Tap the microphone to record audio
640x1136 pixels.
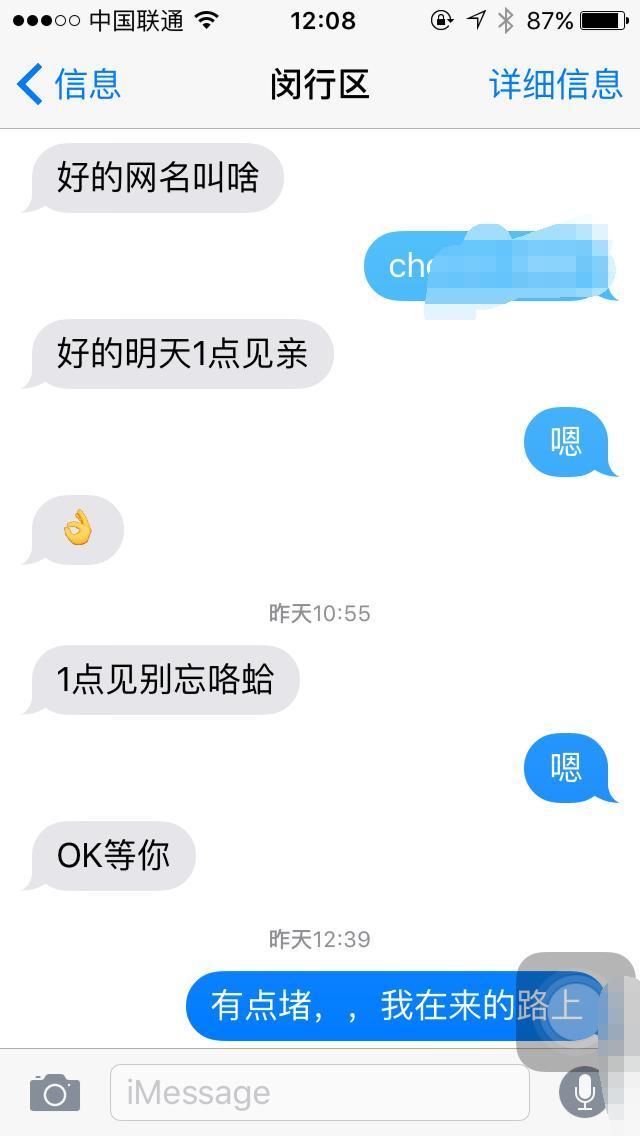click(x=585, y=1092)
